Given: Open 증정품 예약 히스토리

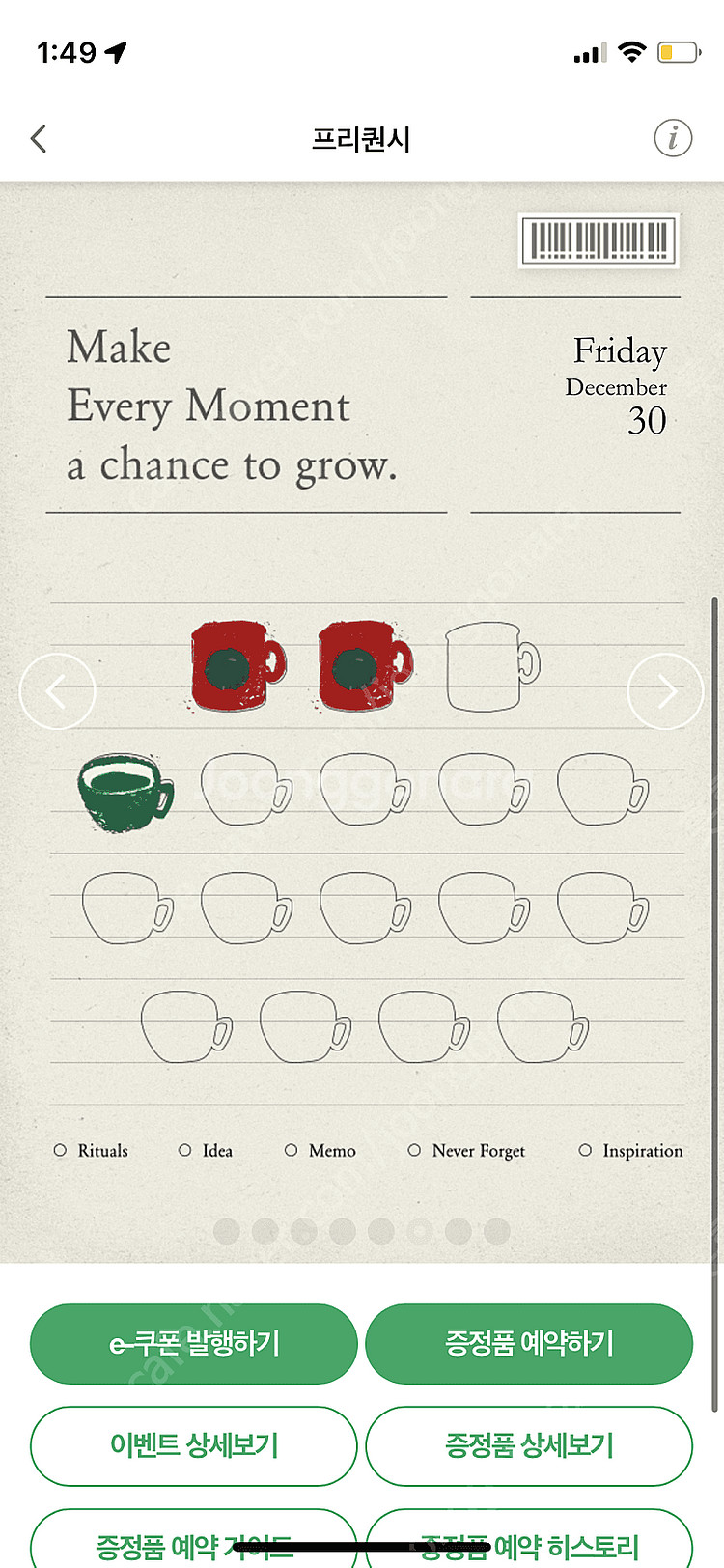Looking at the screenshot, I should coord(529,1541).
